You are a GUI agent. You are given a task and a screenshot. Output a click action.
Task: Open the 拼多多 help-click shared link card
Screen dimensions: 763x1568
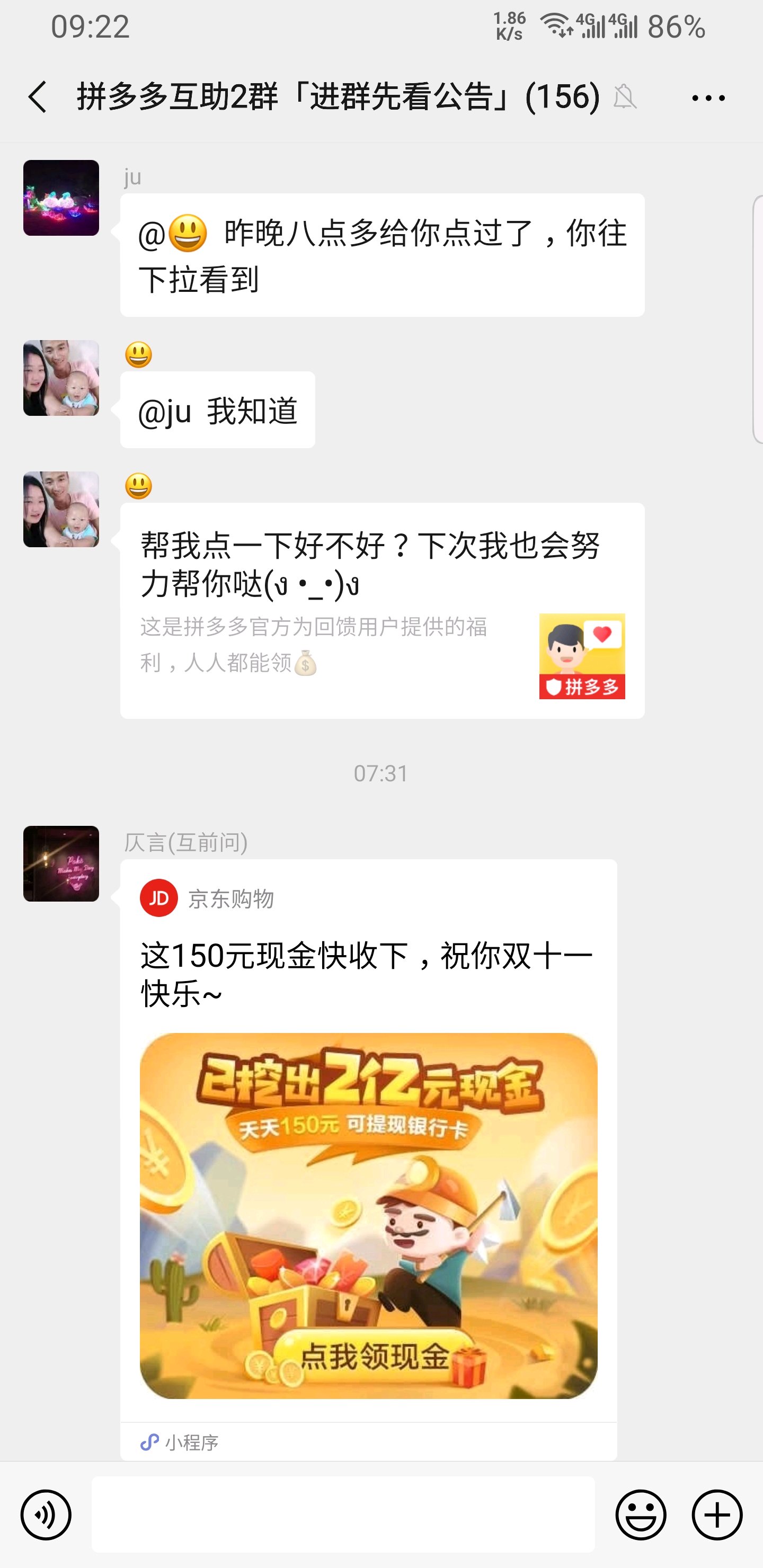[x=382, y=610]
